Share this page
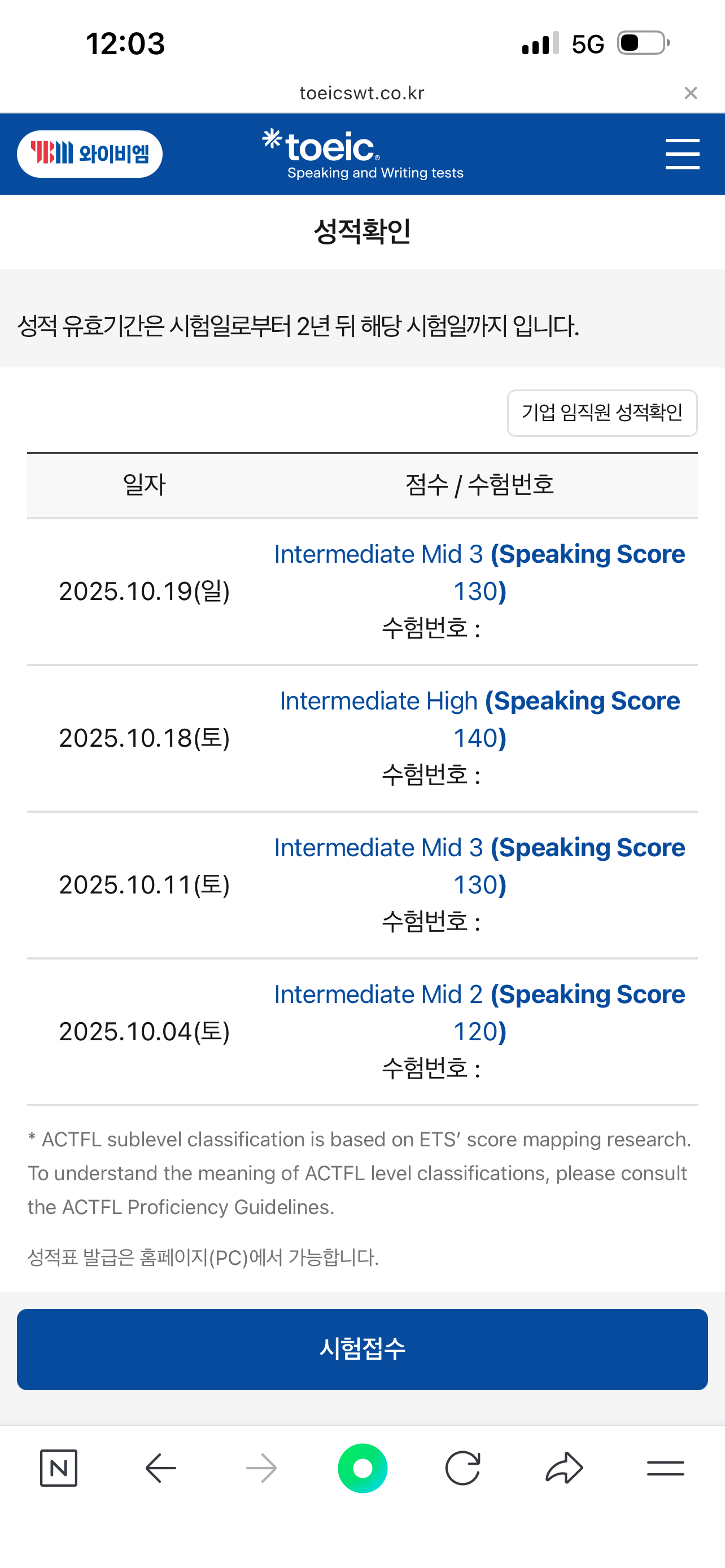This screenshot has height=1568, width=725. point(564,1468)
